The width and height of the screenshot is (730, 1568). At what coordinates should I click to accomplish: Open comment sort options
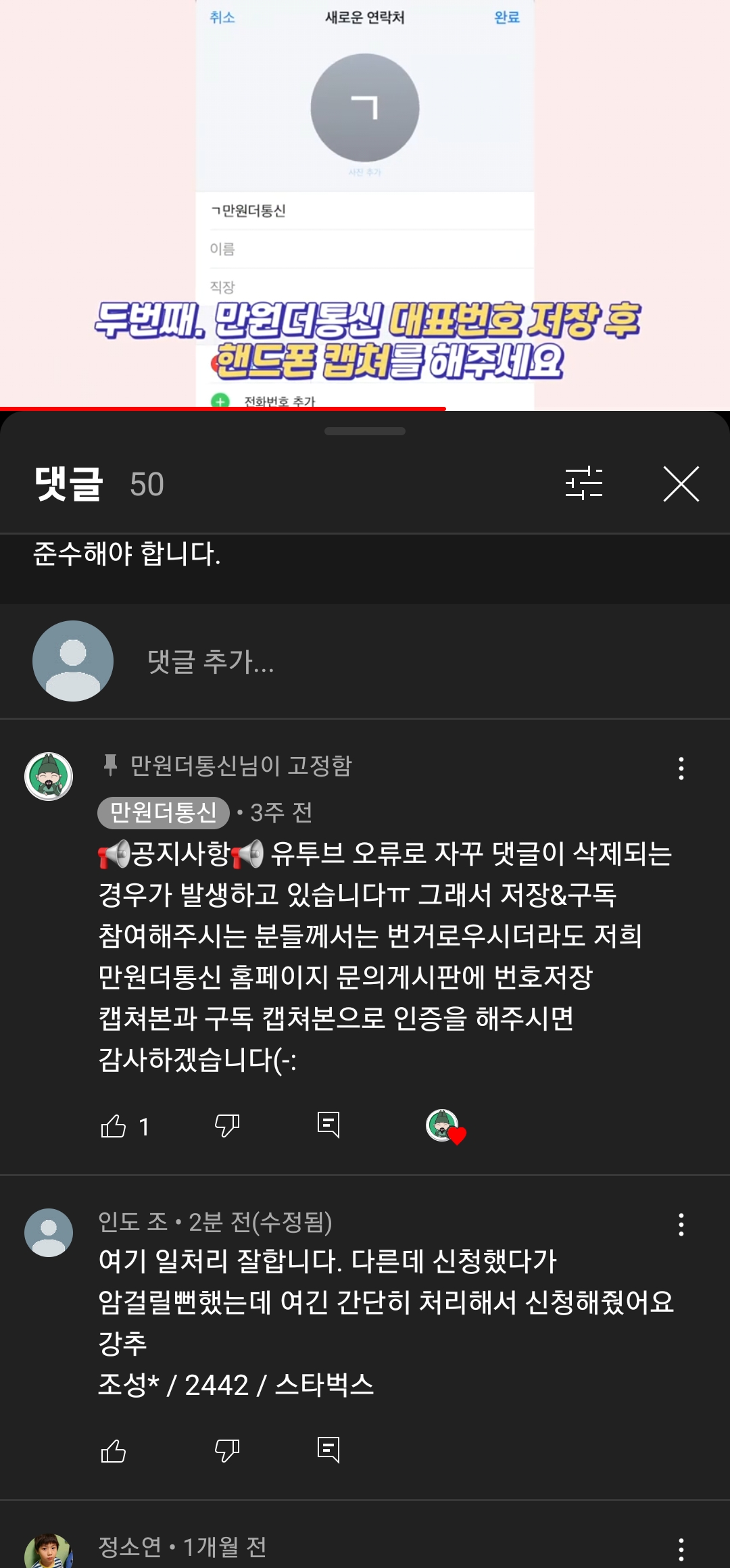(x=583, y=484)
